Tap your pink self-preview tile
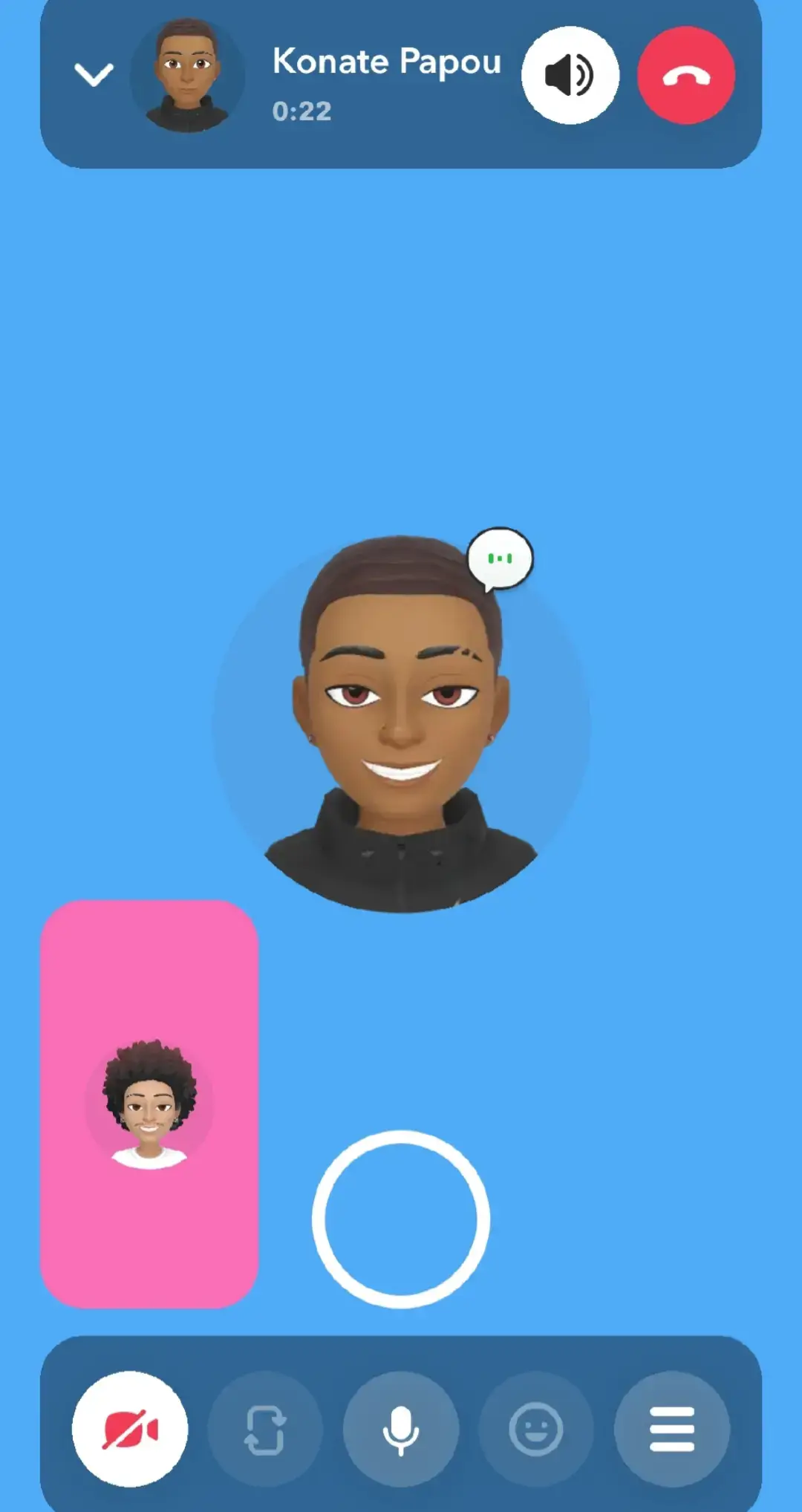 (x=149, y=1104)
